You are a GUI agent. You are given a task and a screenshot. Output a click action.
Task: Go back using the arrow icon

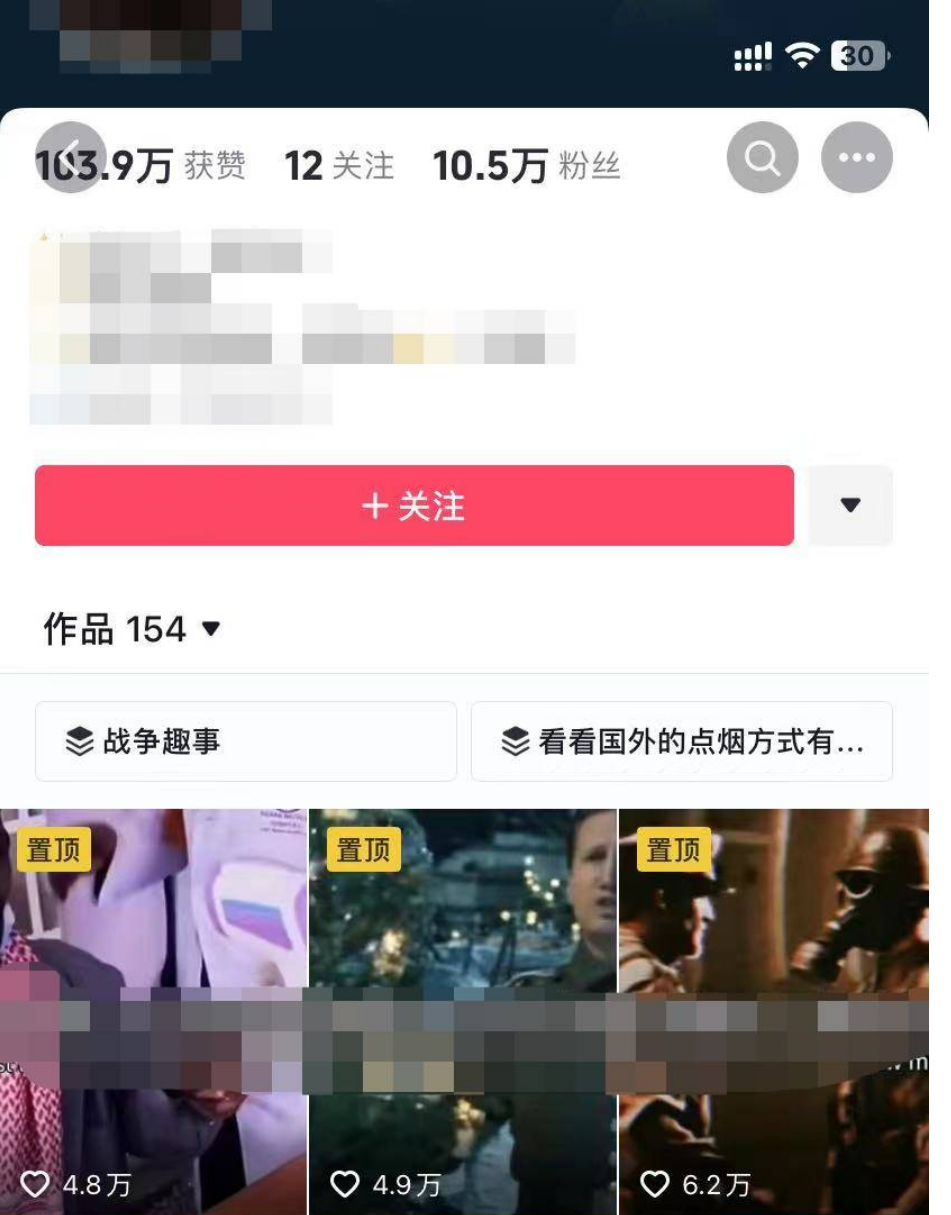[x=70, y=158]
